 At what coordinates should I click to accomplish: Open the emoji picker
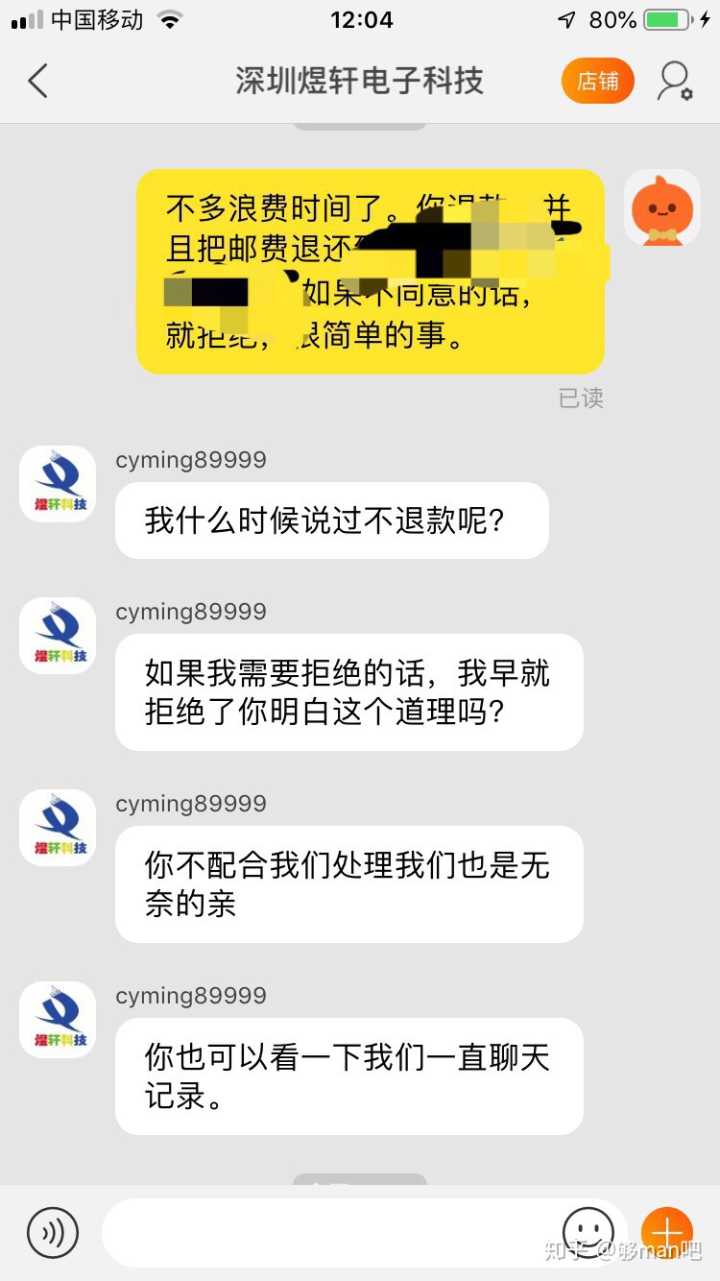588,1231
